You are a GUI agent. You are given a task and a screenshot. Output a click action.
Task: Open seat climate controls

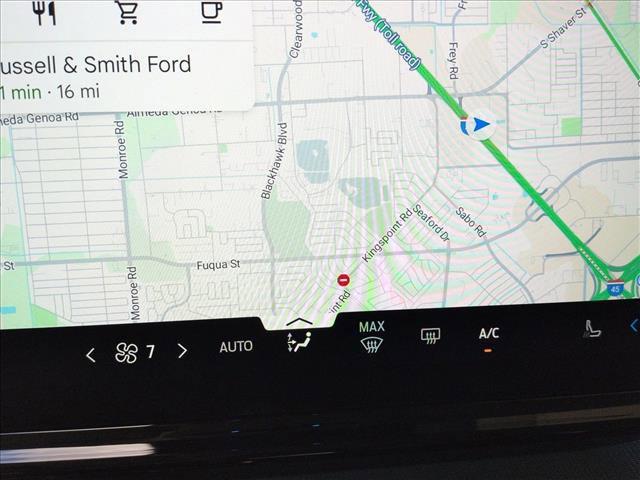coord(592,328)
